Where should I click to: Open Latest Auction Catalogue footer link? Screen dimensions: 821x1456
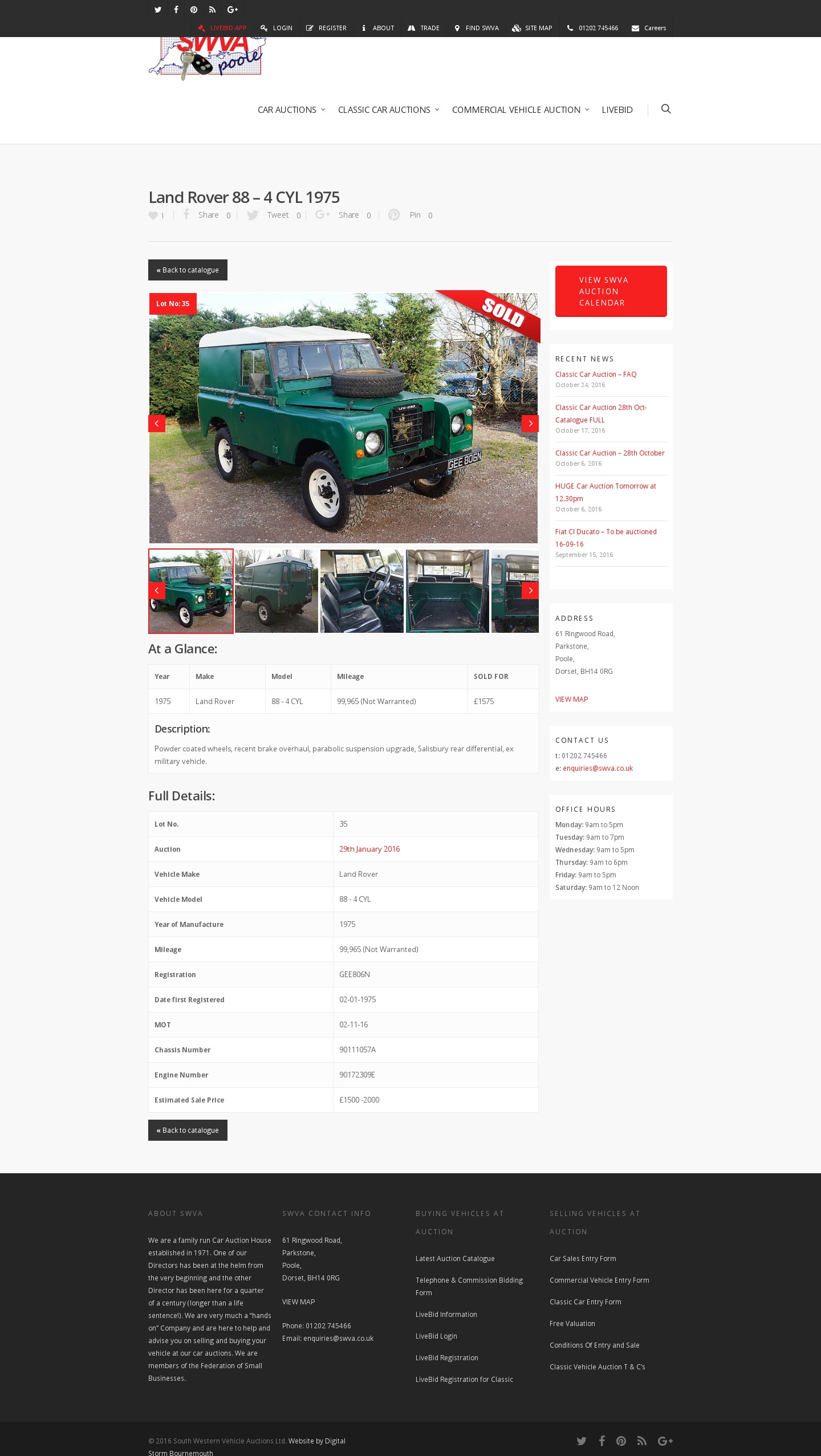[x=455, y=1259]
